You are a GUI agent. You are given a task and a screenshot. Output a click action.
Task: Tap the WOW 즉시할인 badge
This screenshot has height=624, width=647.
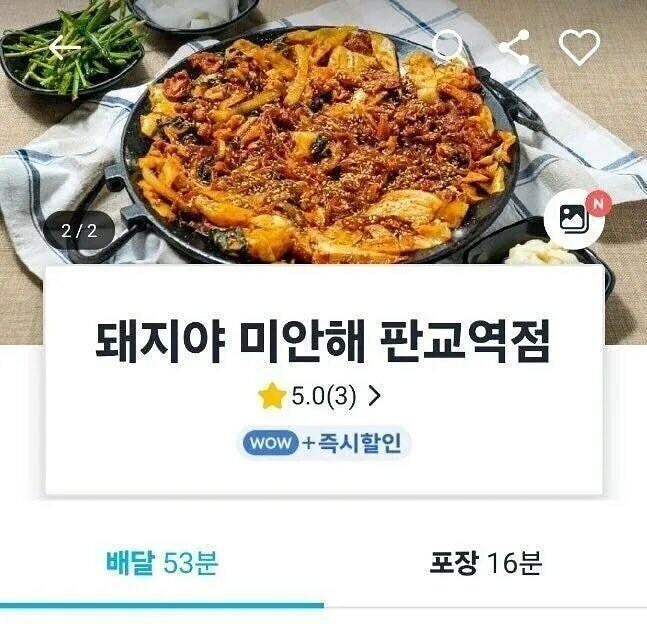pyautogui.click(x=324, y=442)
